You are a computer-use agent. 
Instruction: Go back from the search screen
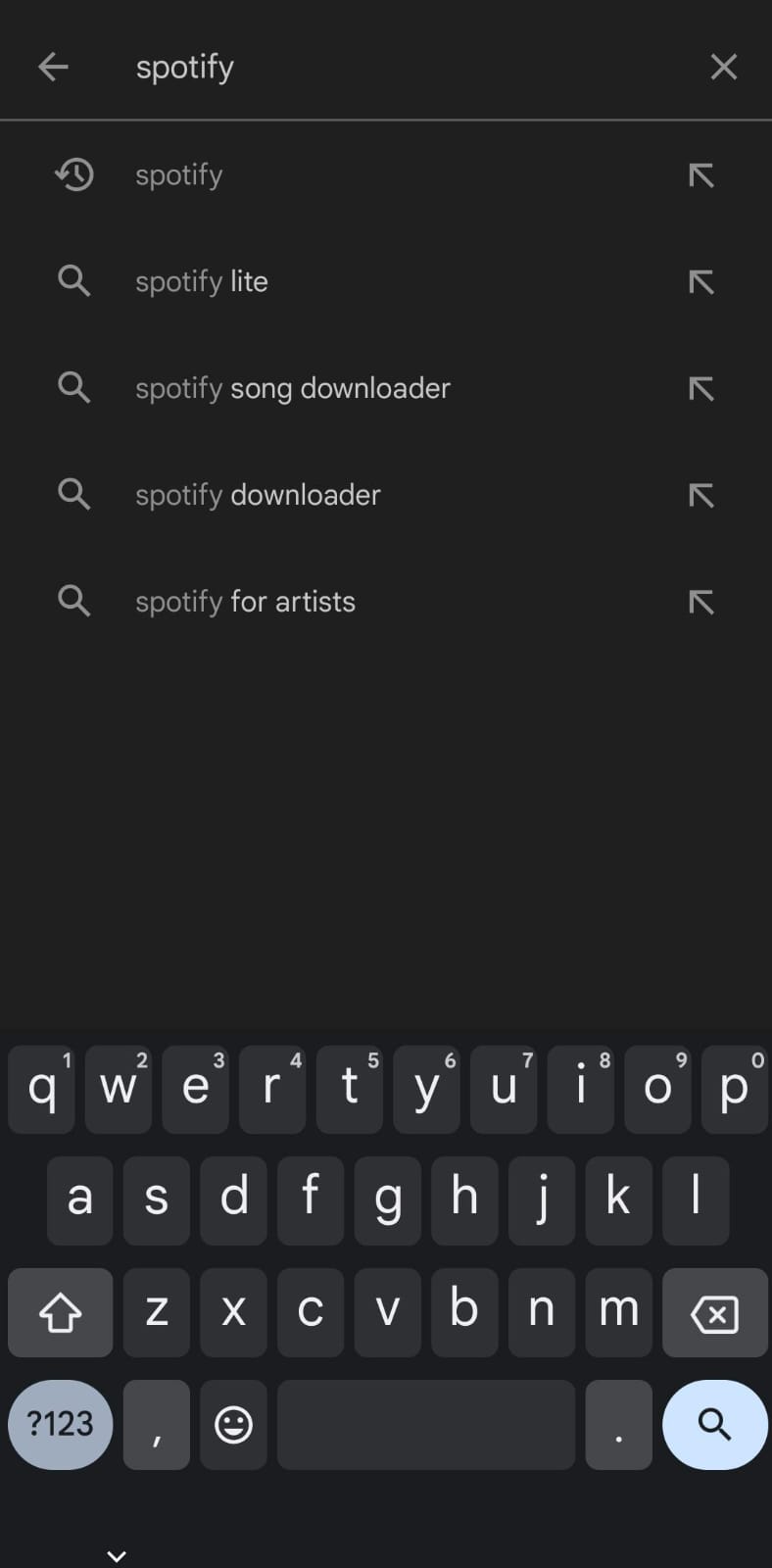tap(53, 67)
